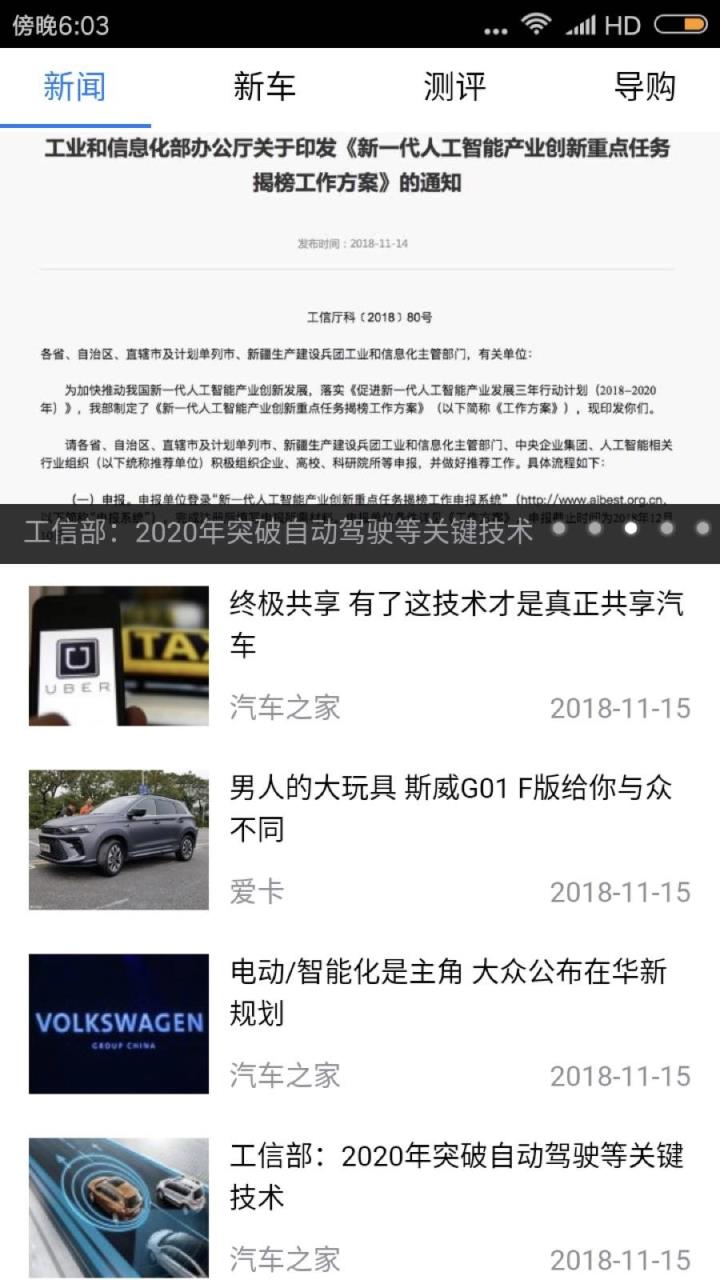Tap the cellular signal strength icon
Viewport: 720px width, 1280px height.
582,24
